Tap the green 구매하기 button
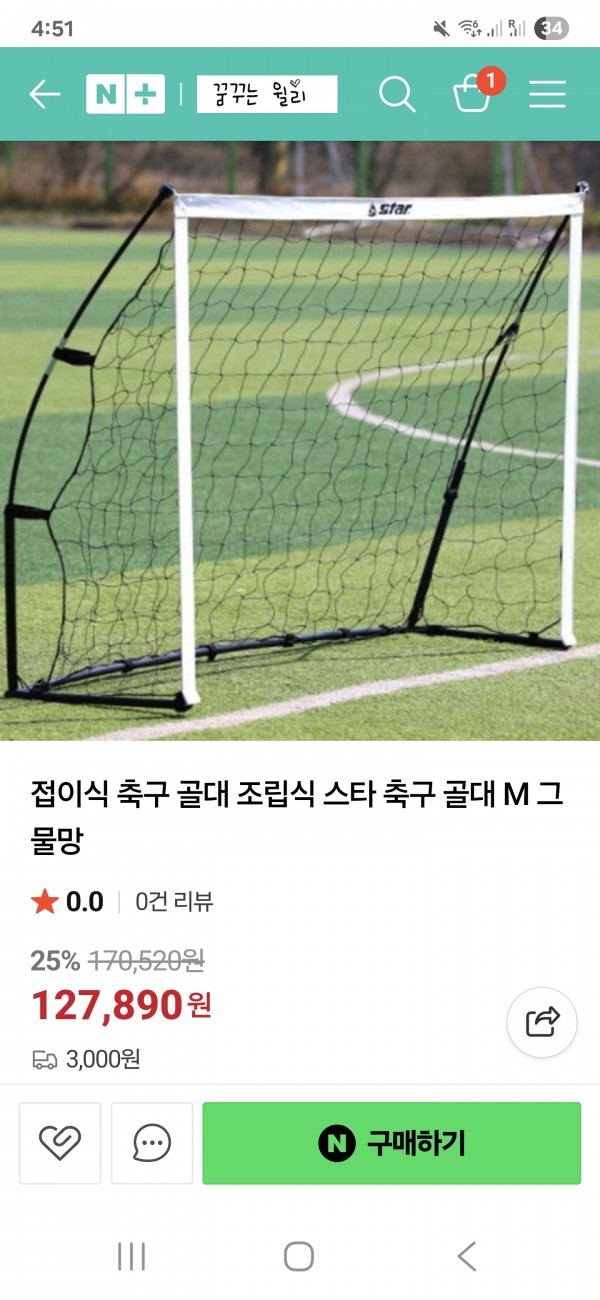This screenshot has height=1300, width=600. tap(392, 1143)
